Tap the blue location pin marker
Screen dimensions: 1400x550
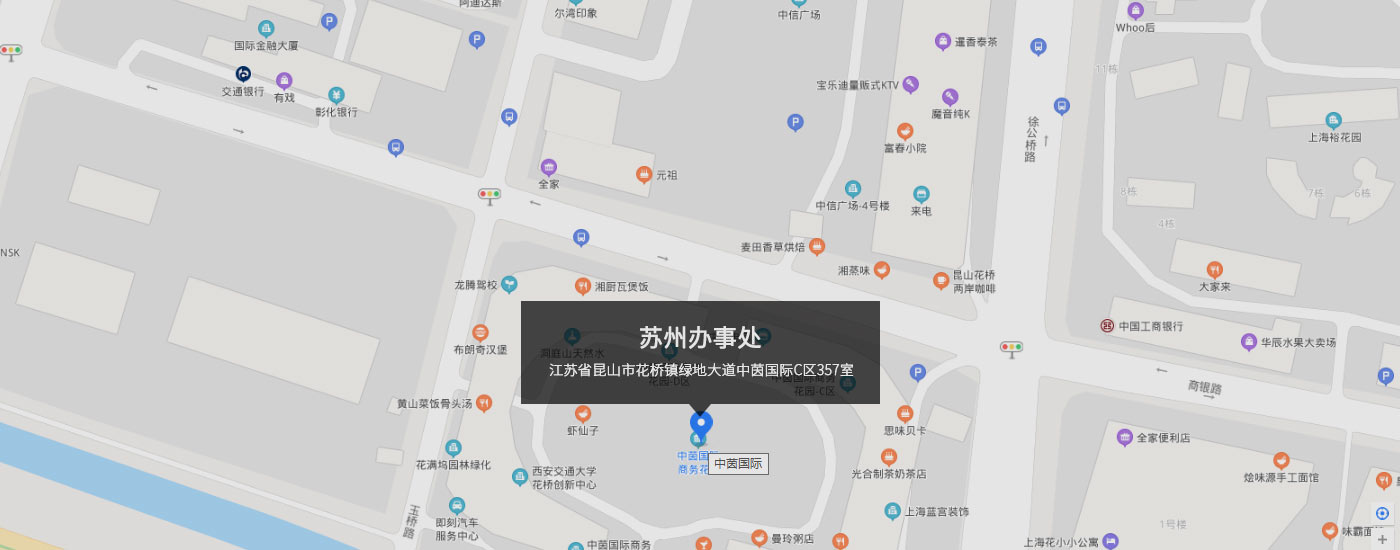[x=701, y=424]
